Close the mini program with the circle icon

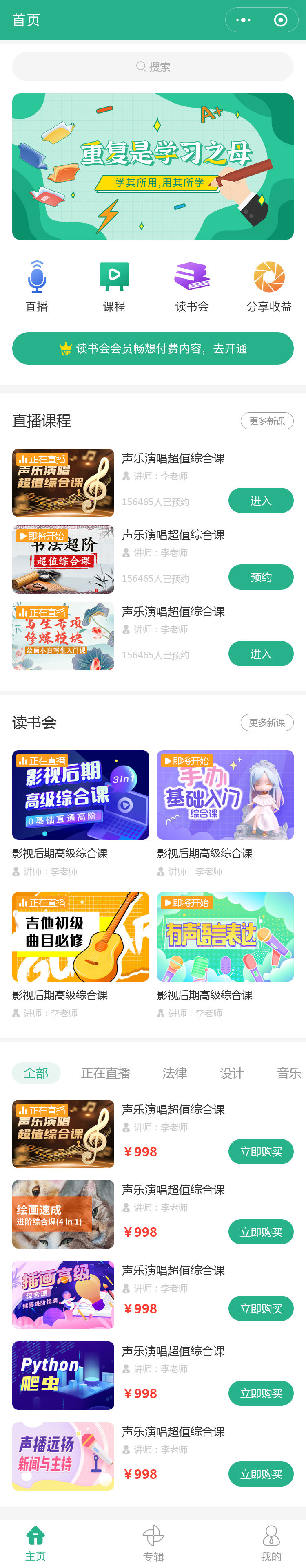280,20
